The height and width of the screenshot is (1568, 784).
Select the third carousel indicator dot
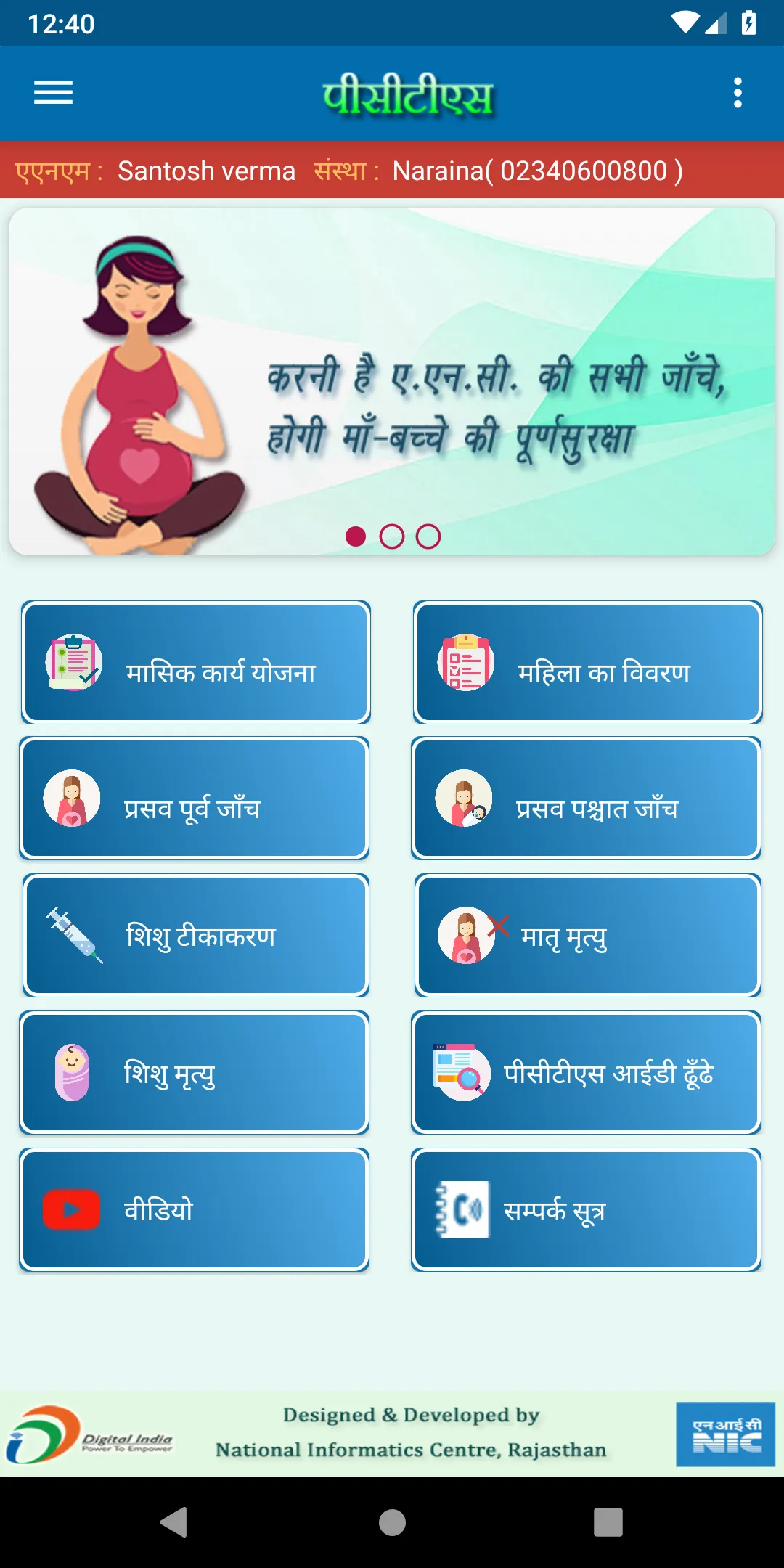tap(428, 535)
